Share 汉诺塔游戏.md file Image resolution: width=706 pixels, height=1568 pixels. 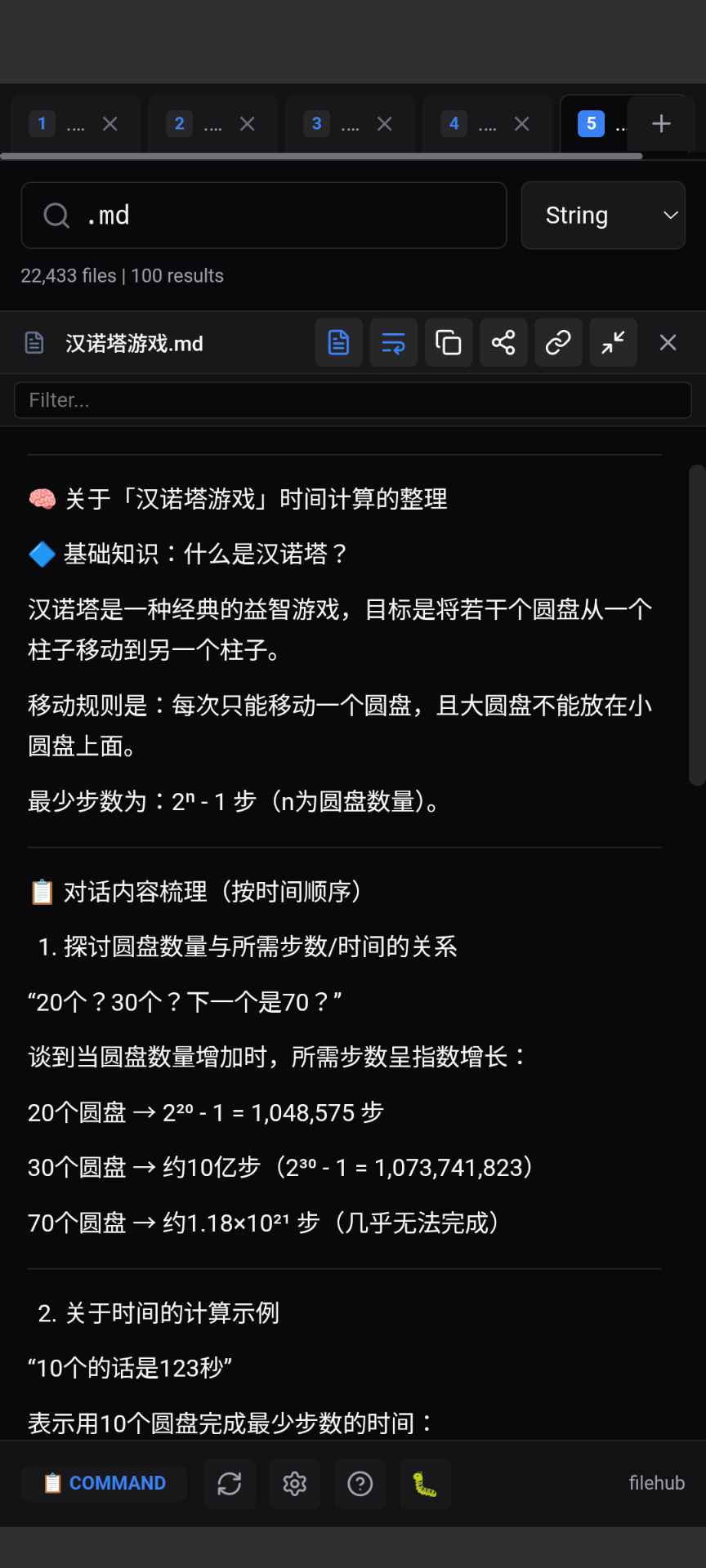pyautogui.click(x=503, y=342)
